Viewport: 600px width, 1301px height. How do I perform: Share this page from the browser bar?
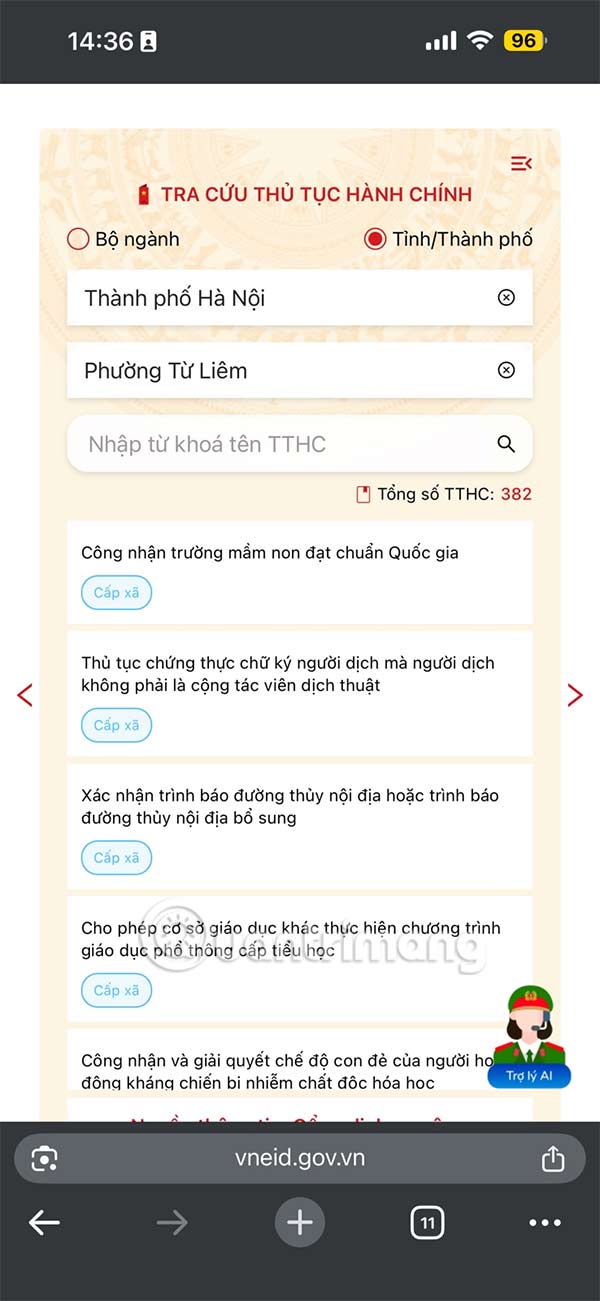click(x=553, y=1159)
